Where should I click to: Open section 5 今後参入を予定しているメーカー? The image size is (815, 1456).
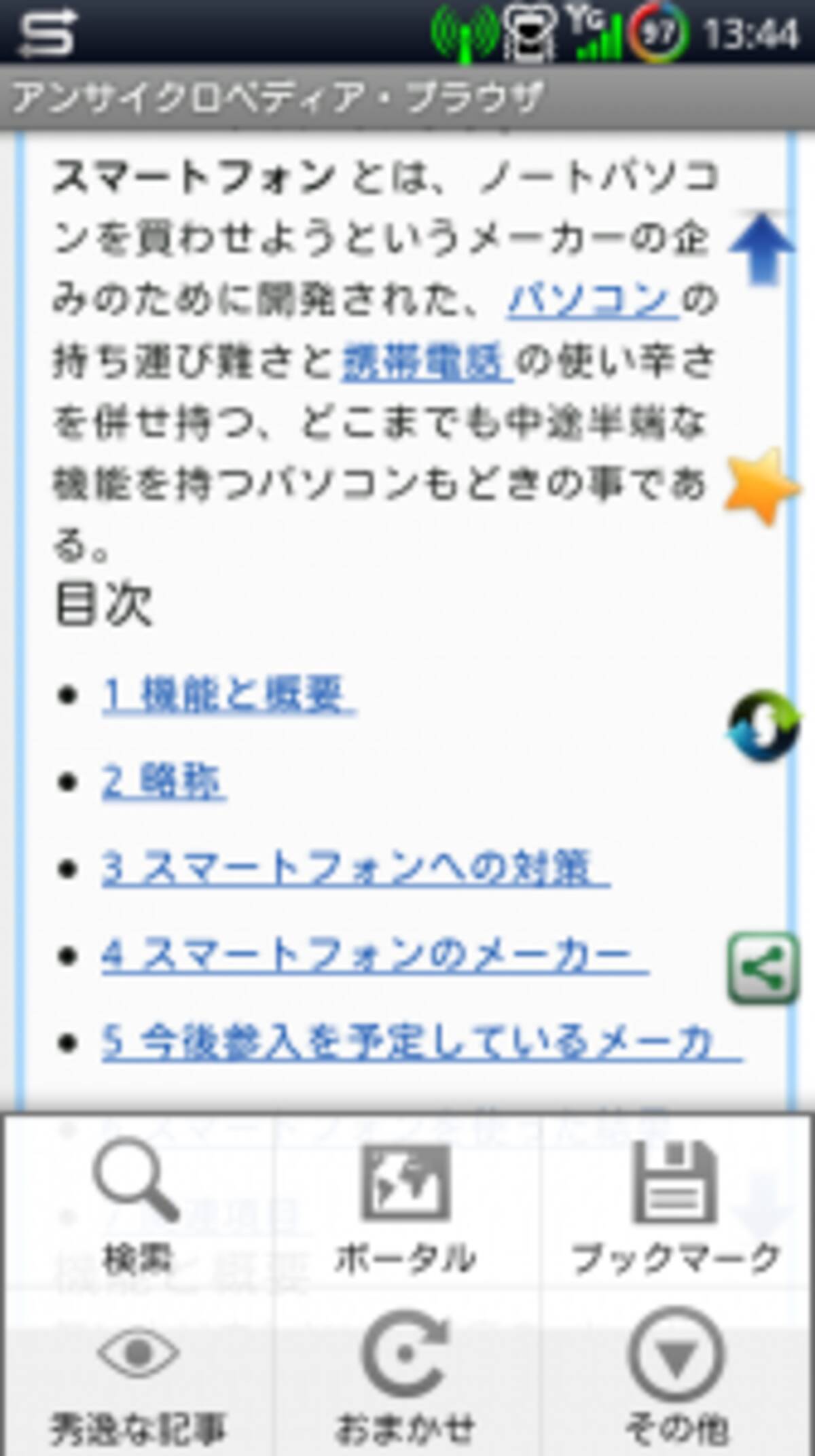(421, 1042)
